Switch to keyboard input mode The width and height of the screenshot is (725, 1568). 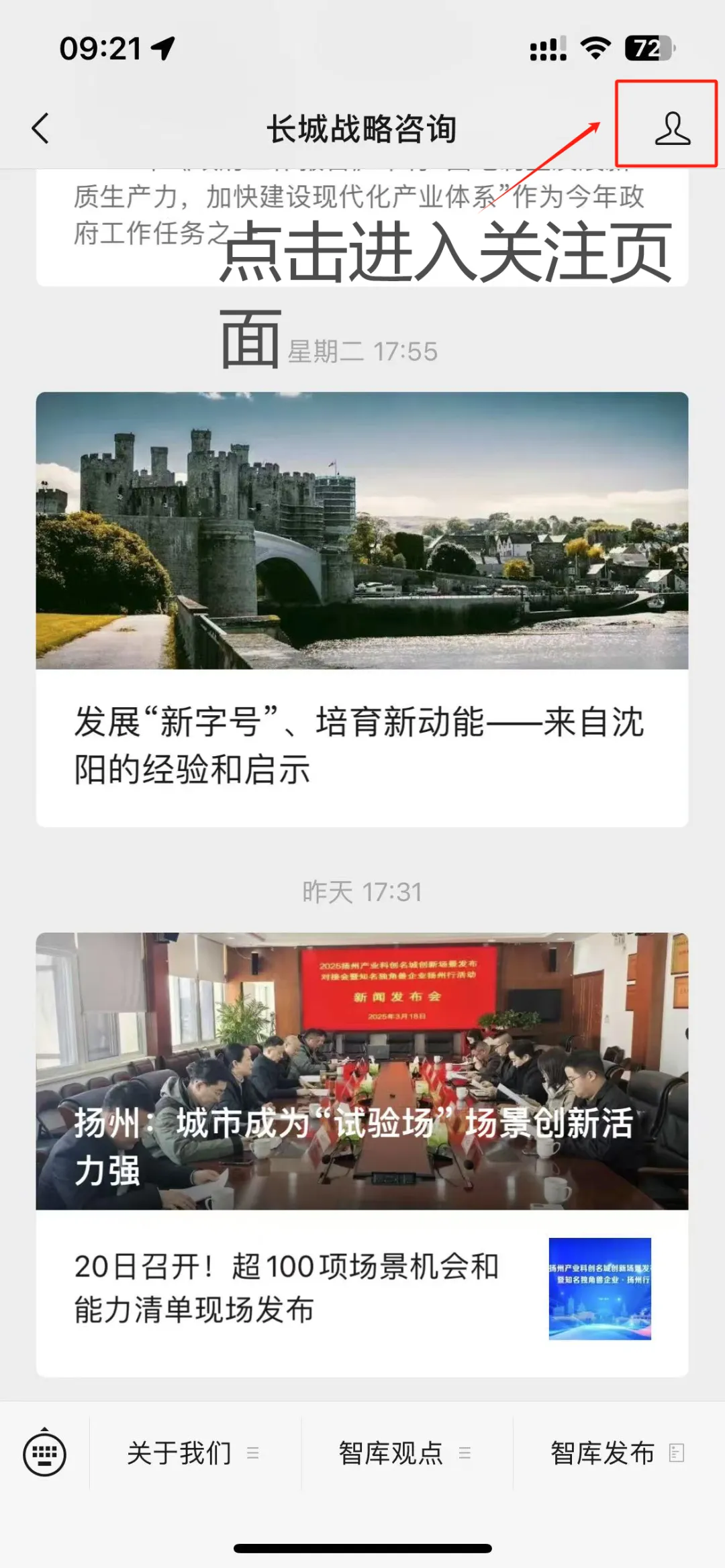[44, 1454]
